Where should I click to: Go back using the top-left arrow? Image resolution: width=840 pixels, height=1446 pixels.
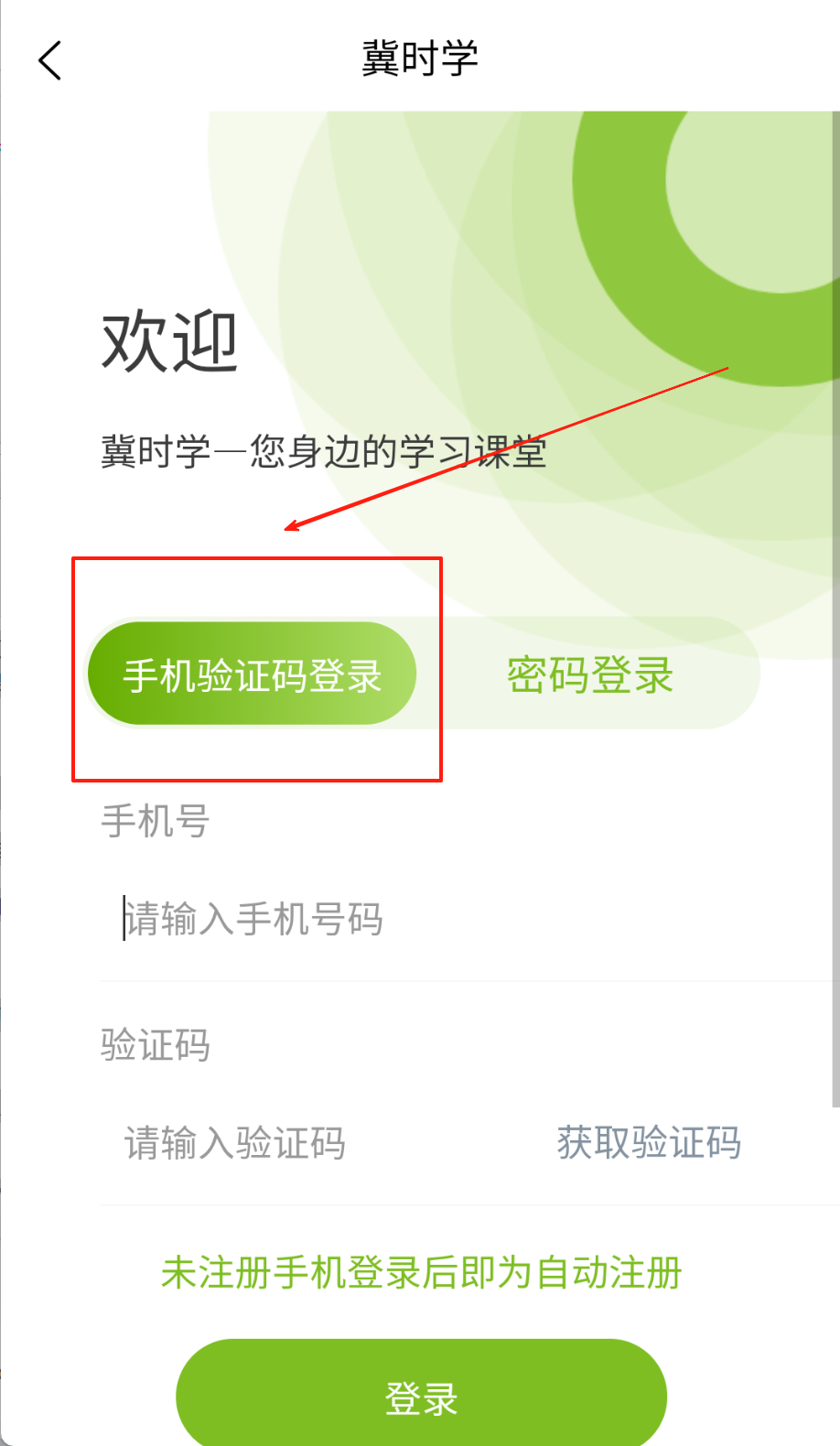50,60
